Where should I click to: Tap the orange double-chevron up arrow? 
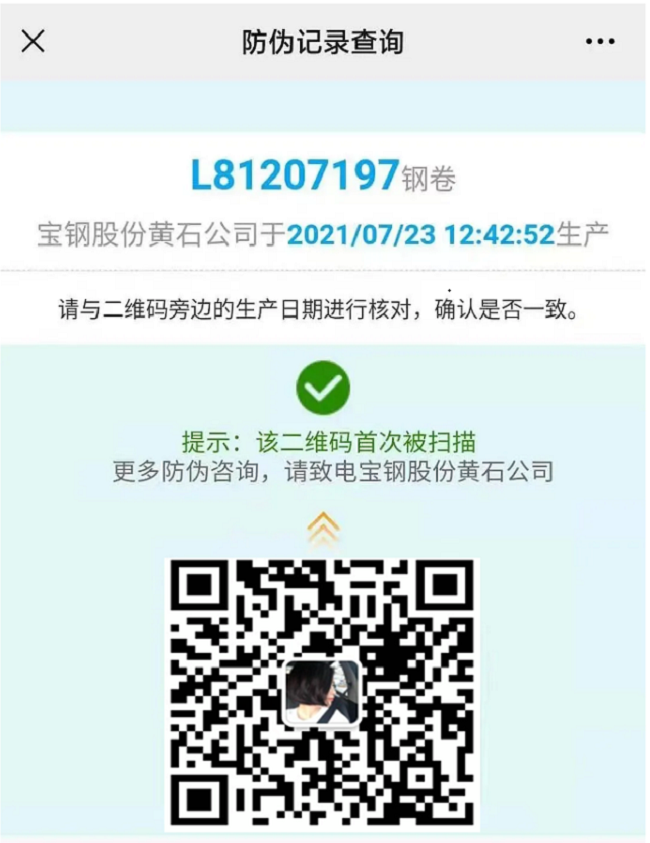pyautogui.click(x=322, y=528)
